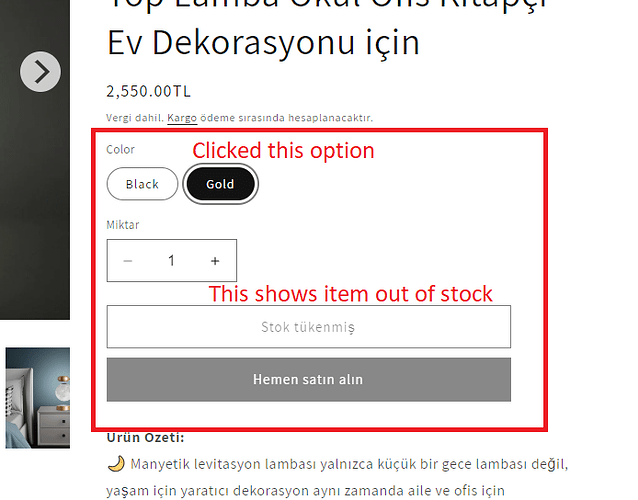
Task: Decrease quantity with minus button
Action: (x=128, y=260)
